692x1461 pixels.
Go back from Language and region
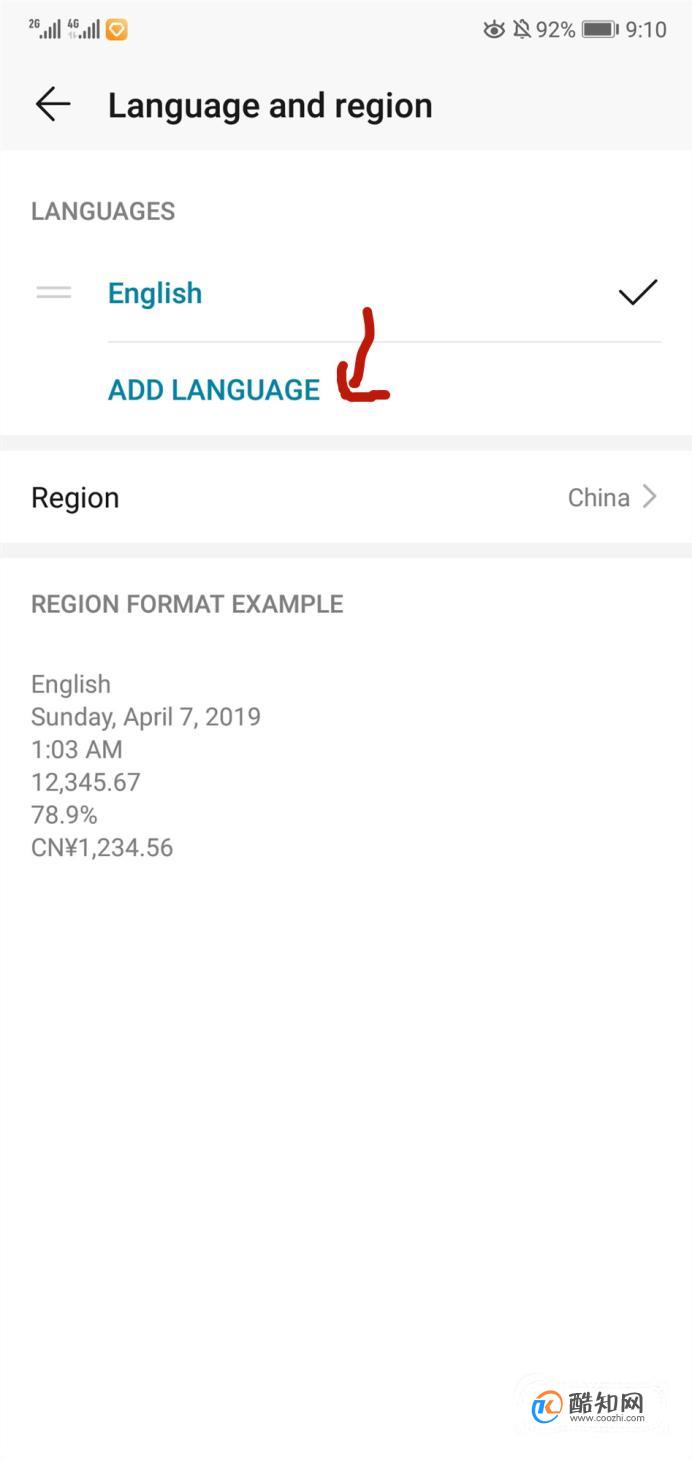pos(52,104)
